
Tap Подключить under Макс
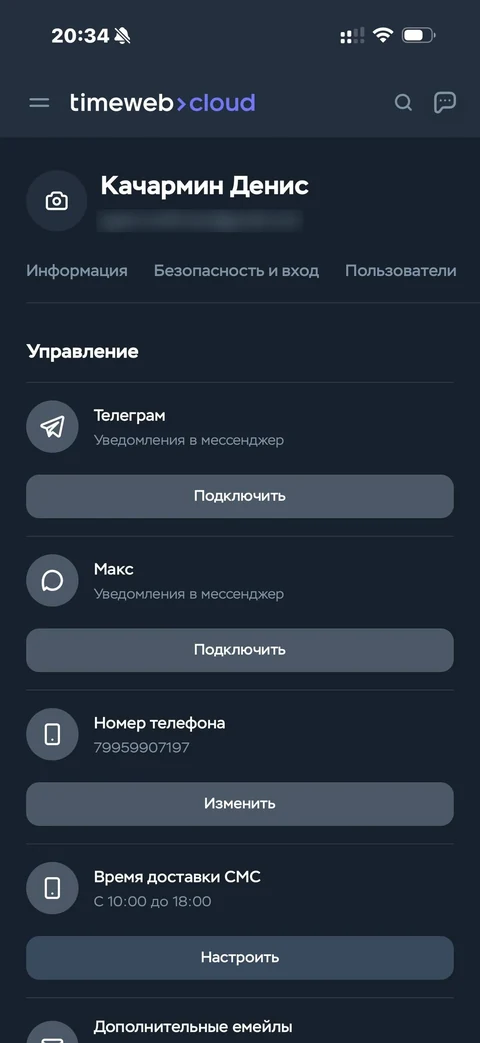click(239, 650)
